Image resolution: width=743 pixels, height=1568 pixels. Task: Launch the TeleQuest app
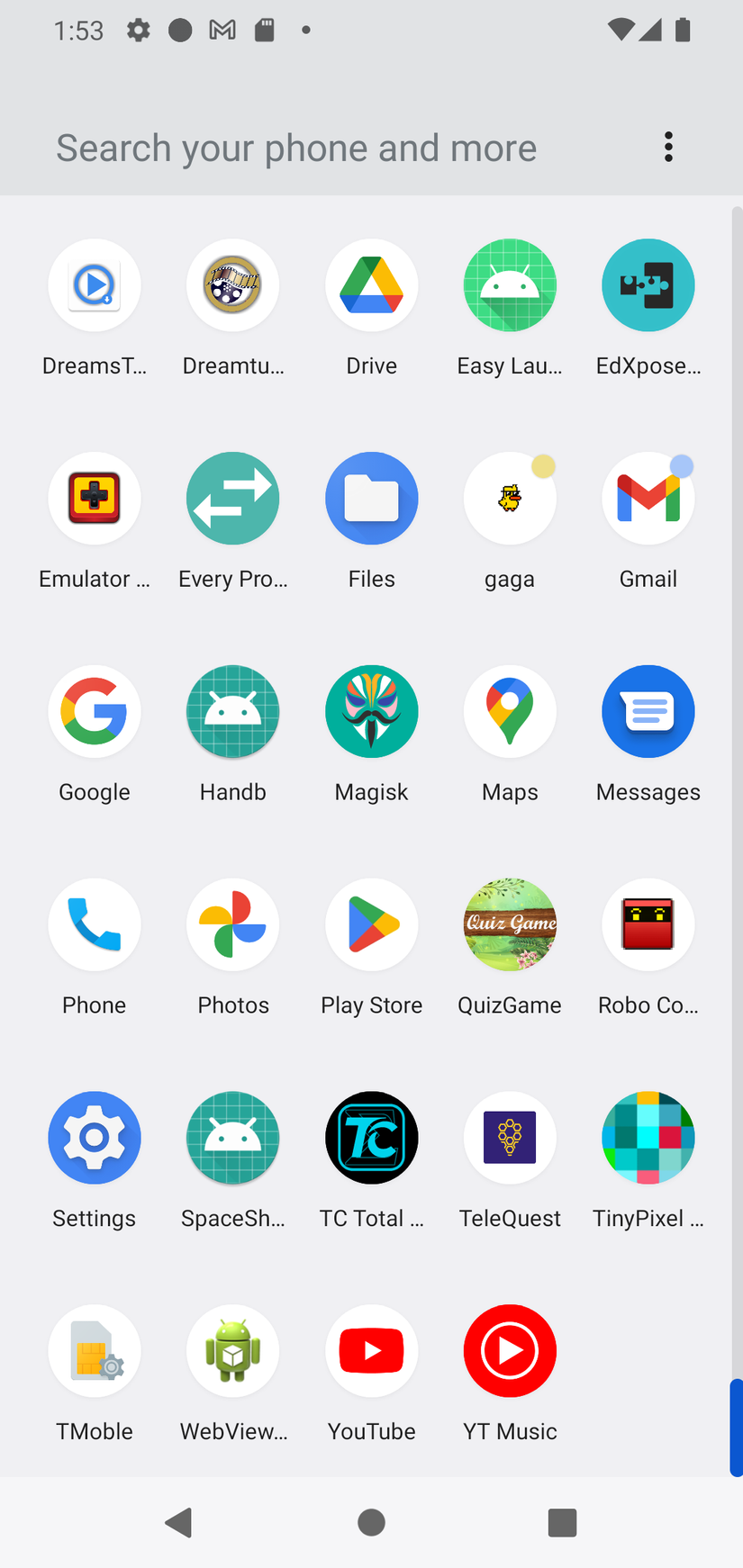509,1138
